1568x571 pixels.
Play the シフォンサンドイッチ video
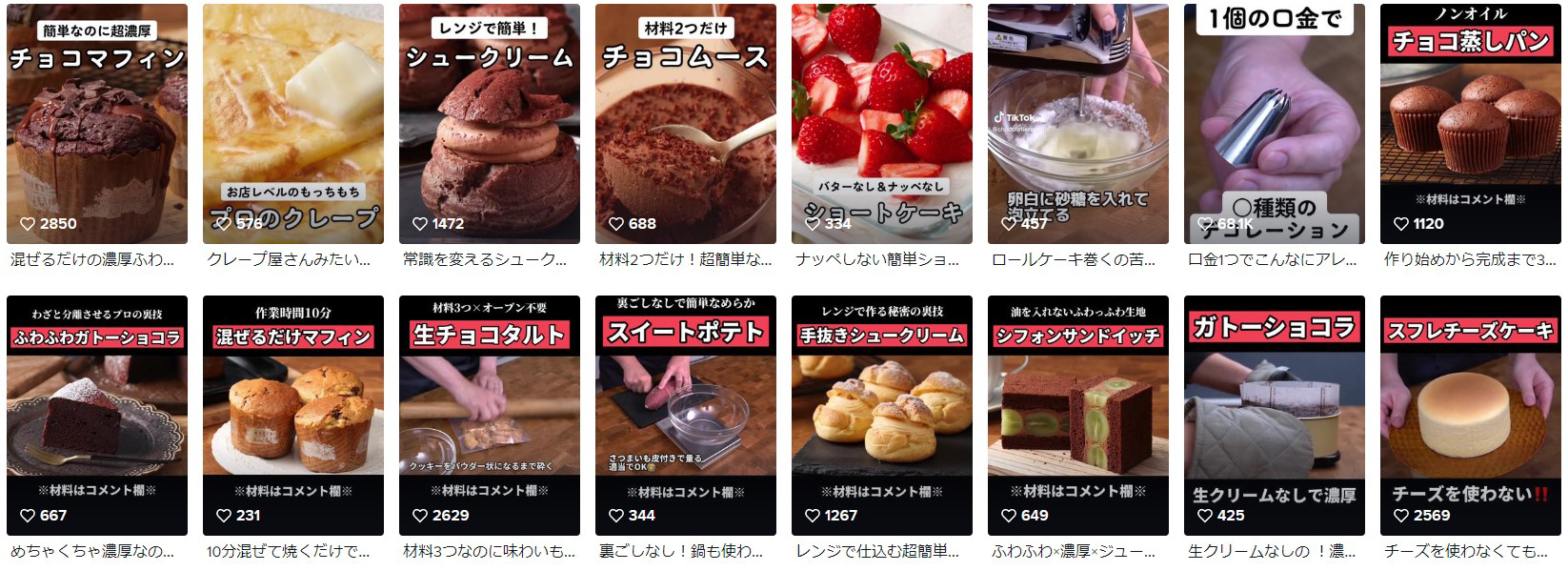click(1078, 416)
